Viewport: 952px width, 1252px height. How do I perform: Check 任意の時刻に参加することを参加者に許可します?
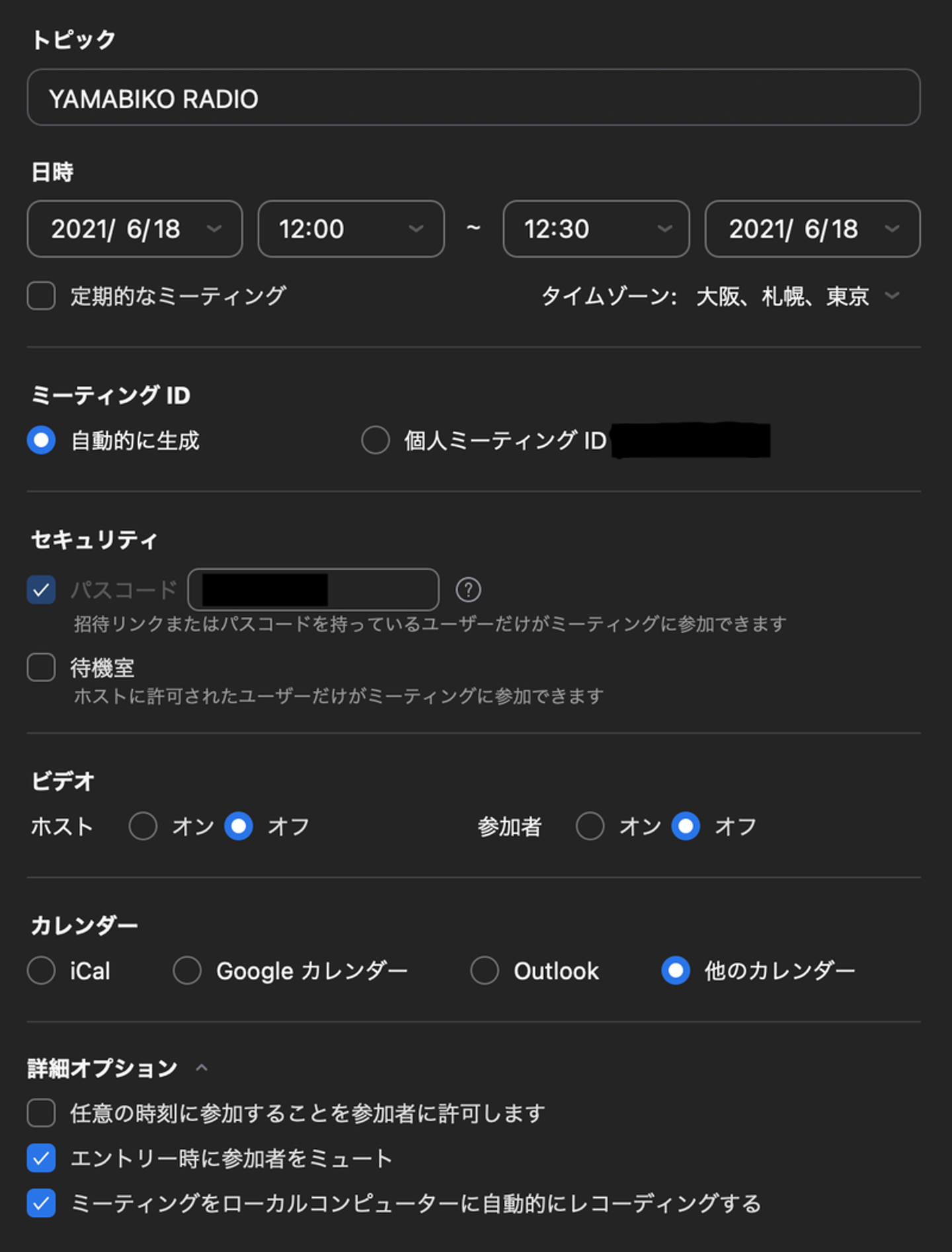(42, 1113)
